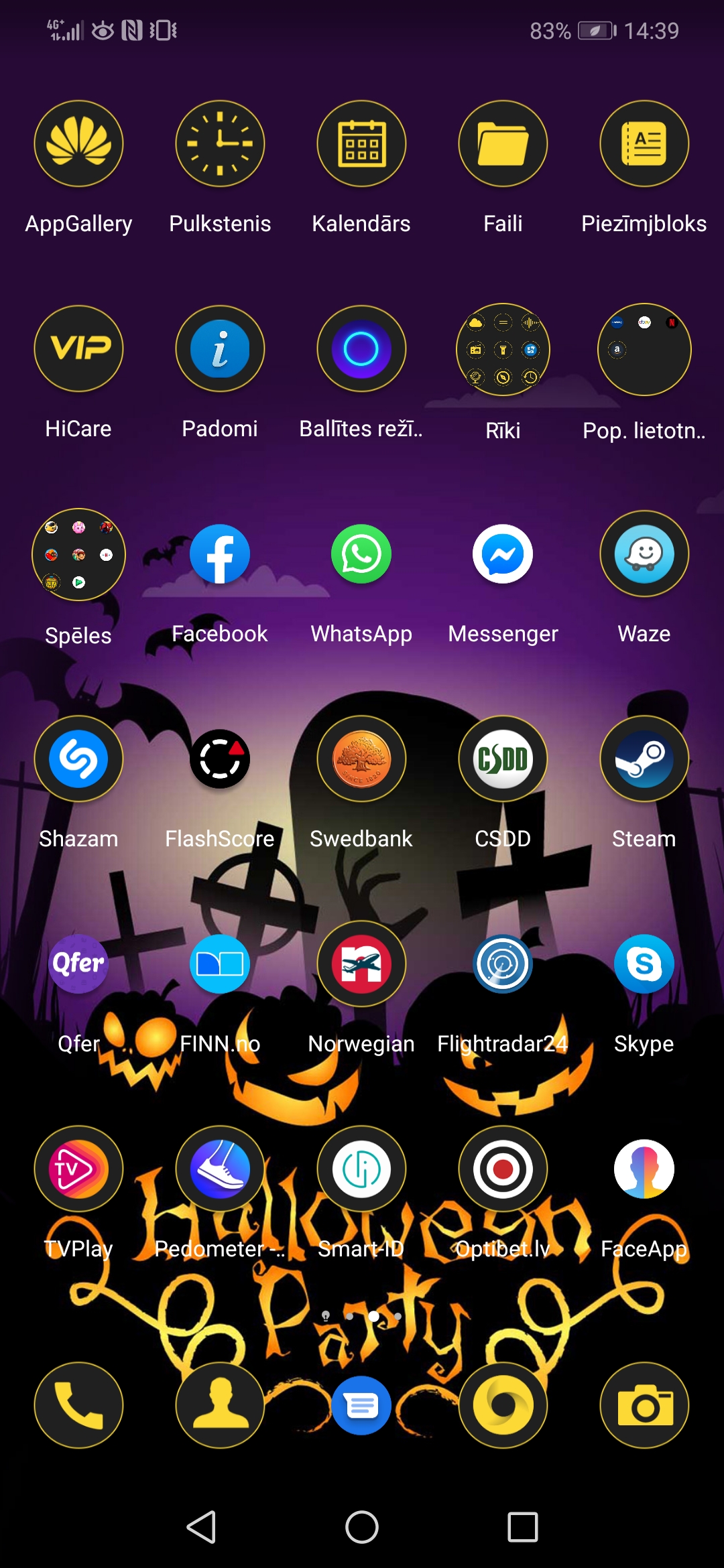The width and height of the screenshot is (724, 1568).
Task: Open the messages app in dock
Action: (x=361, y=1405)
